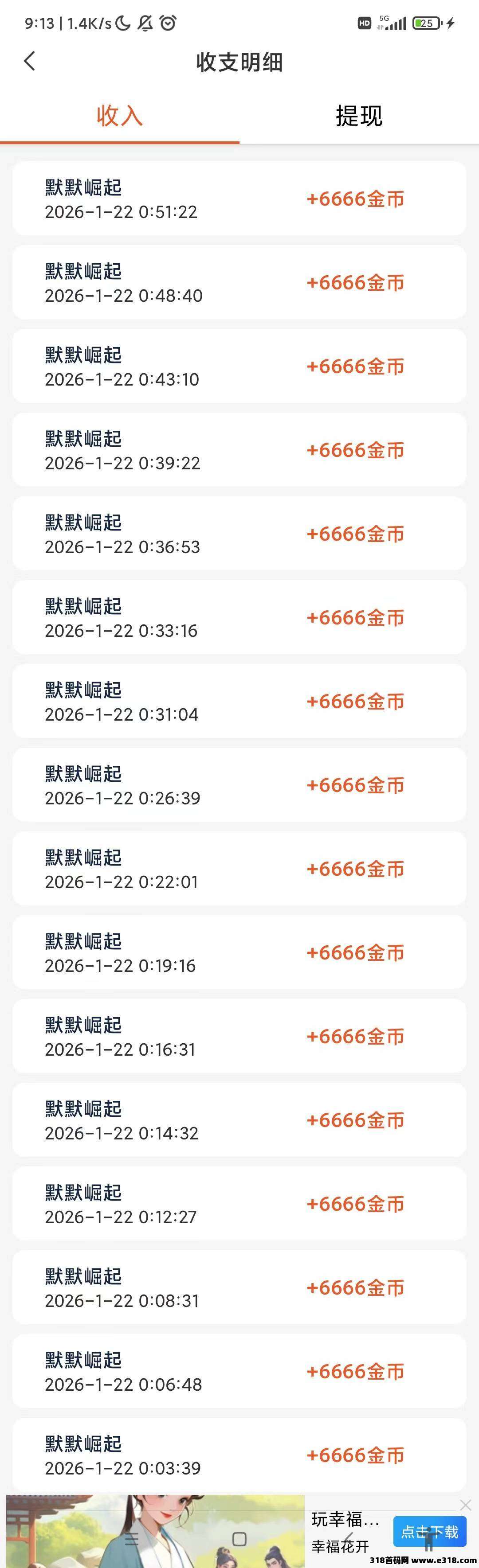Screen dimensions: 479x1568
Task: Select the 收入 tab
Action: point(119,116)
